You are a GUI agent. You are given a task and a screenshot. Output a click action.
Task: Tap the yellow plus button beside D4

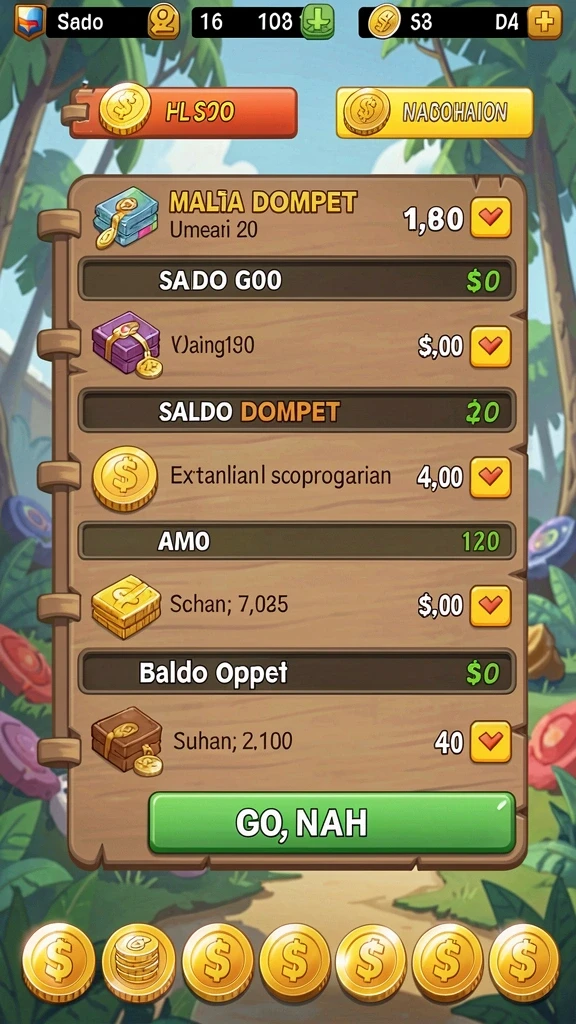click(x=545, y=22)
